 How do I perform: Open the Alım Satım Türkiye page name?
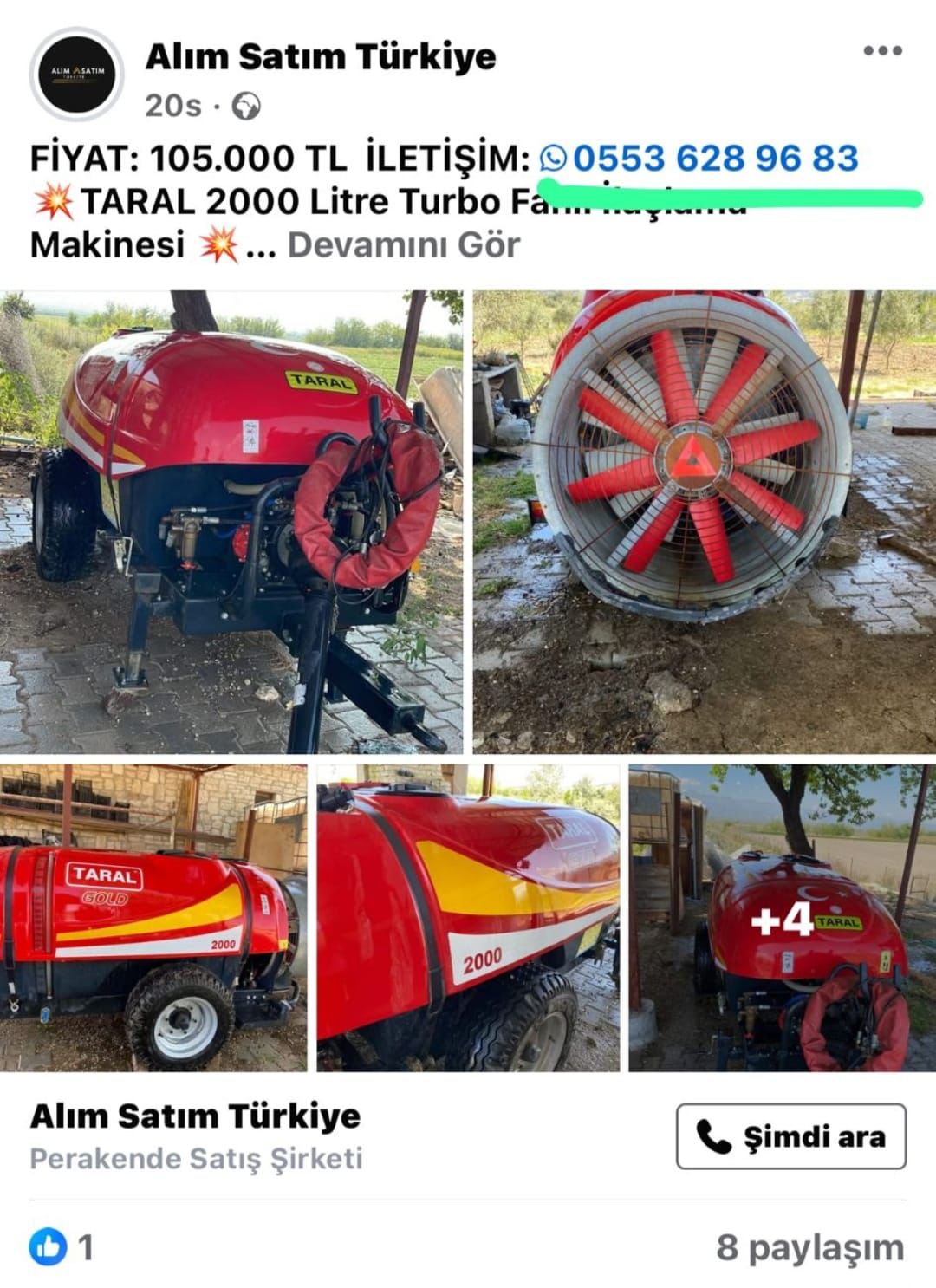(321, 57)
